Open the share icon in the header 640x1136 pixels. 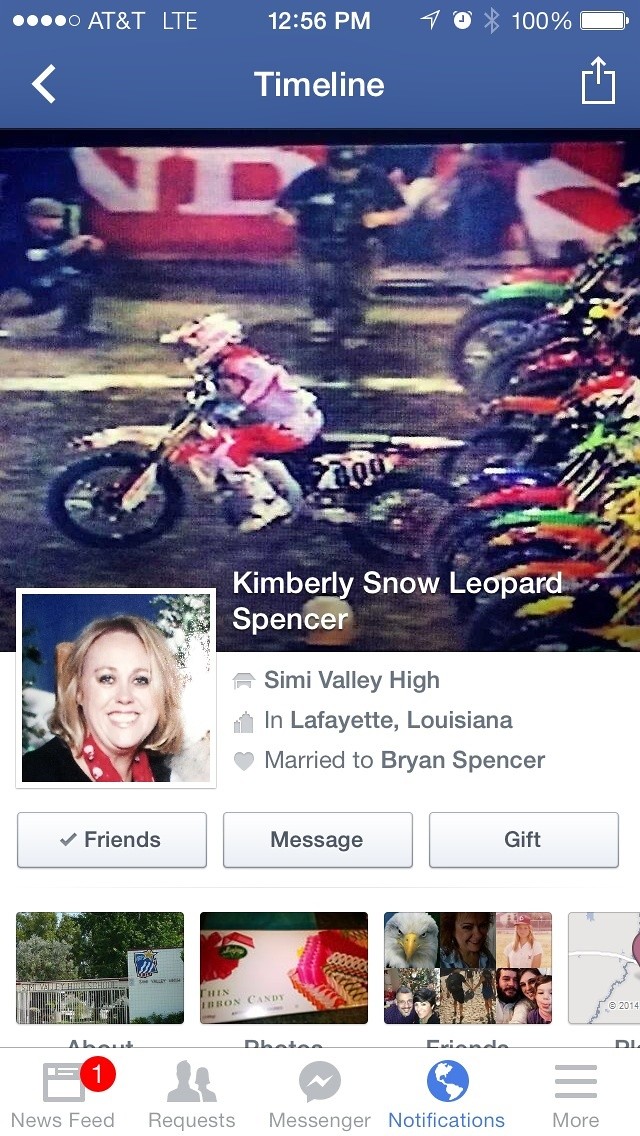tap(597, 81)
